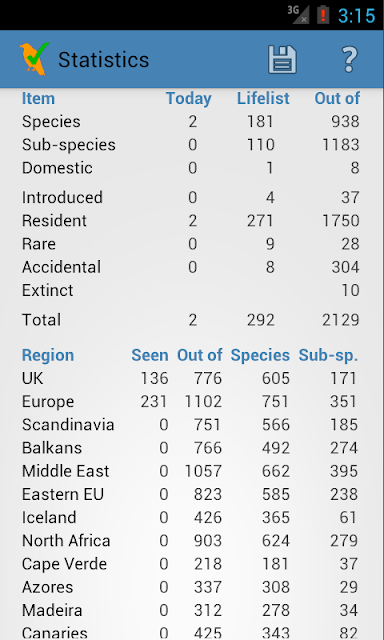This screenshot has width=384, height=640.
Task: Tap the bird app icon beside Statistics
Action: coord(34,59)
